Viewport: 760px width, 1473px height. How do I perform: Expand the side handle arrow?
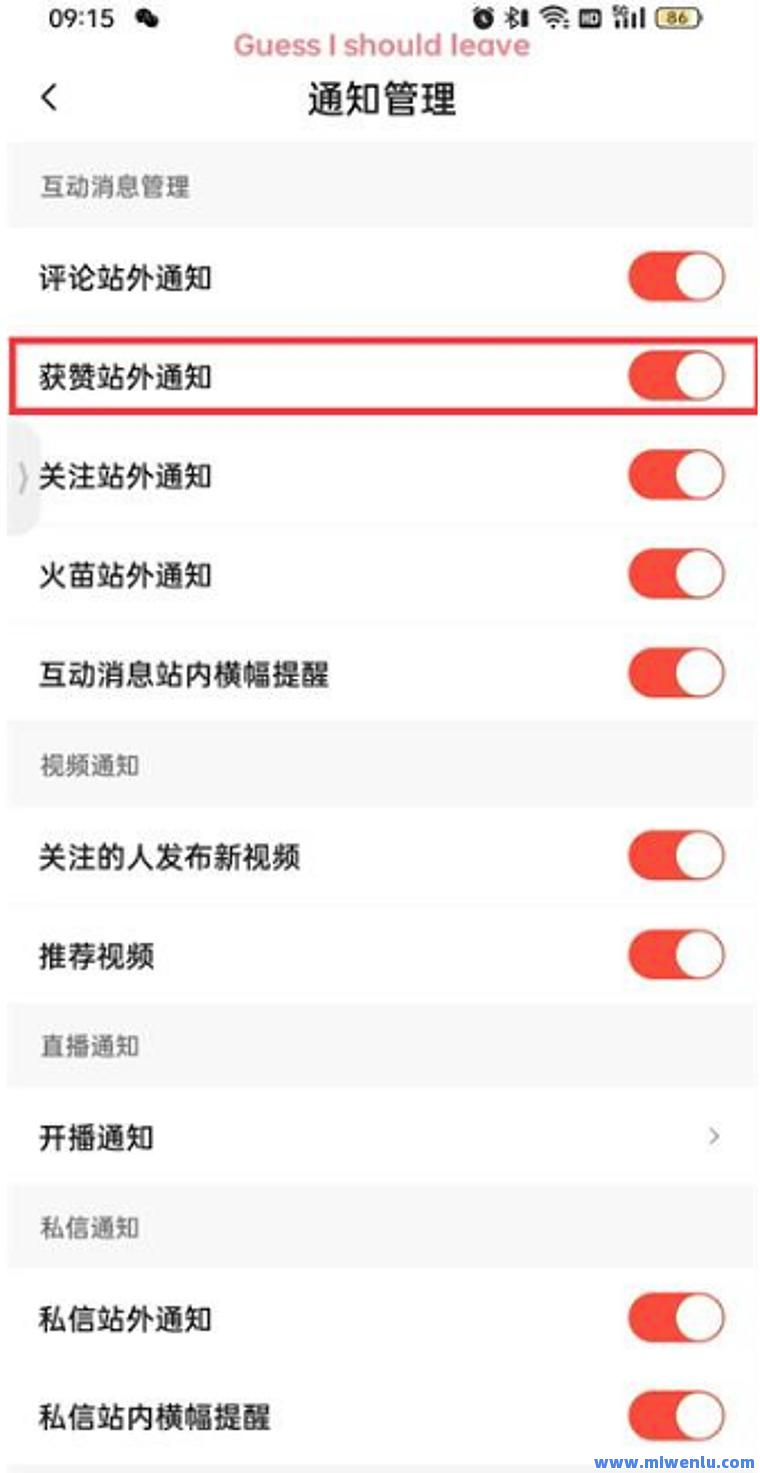23,478
